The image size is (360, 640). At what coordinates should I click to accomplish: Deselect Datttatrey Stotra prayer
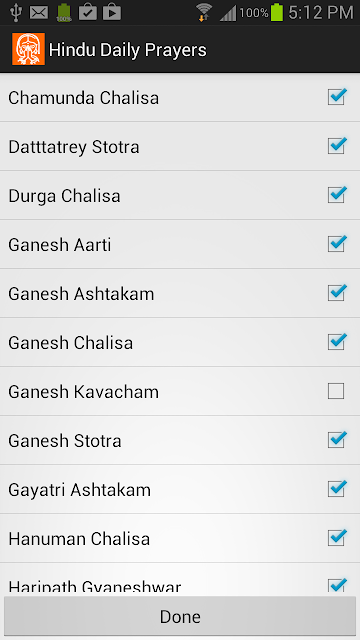(336, 146)
